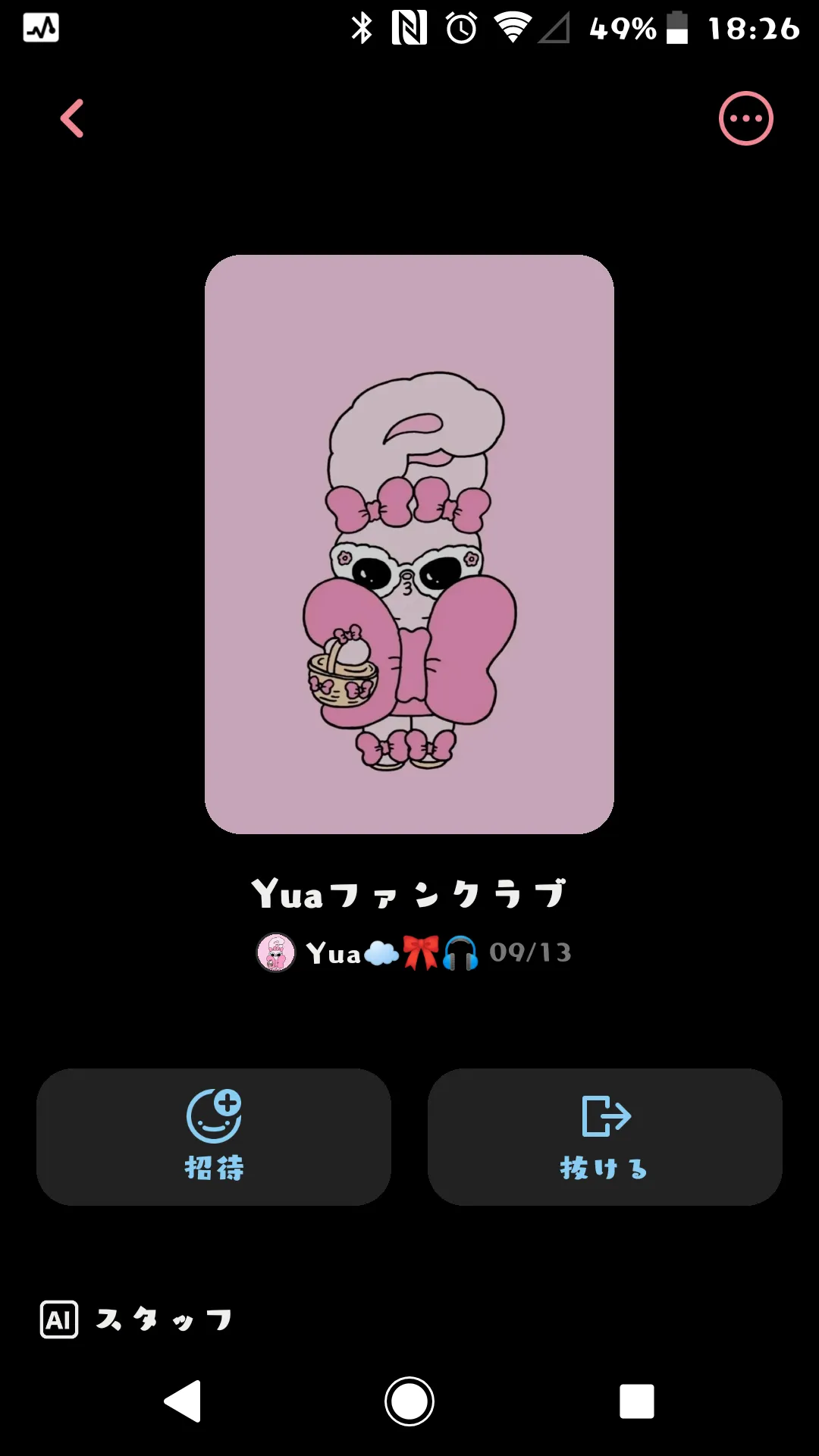Open the AI スタッフ row
819x1456 pixels.
click(136, 1319)
